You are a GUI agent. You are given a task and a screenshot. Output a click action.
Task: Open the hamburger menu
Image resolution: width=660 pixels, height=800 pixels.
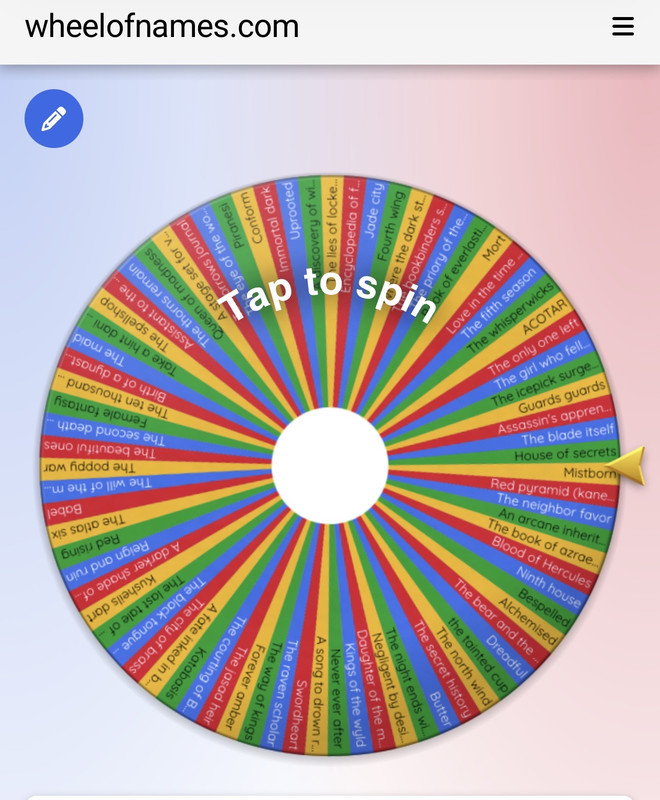[623, 27]
